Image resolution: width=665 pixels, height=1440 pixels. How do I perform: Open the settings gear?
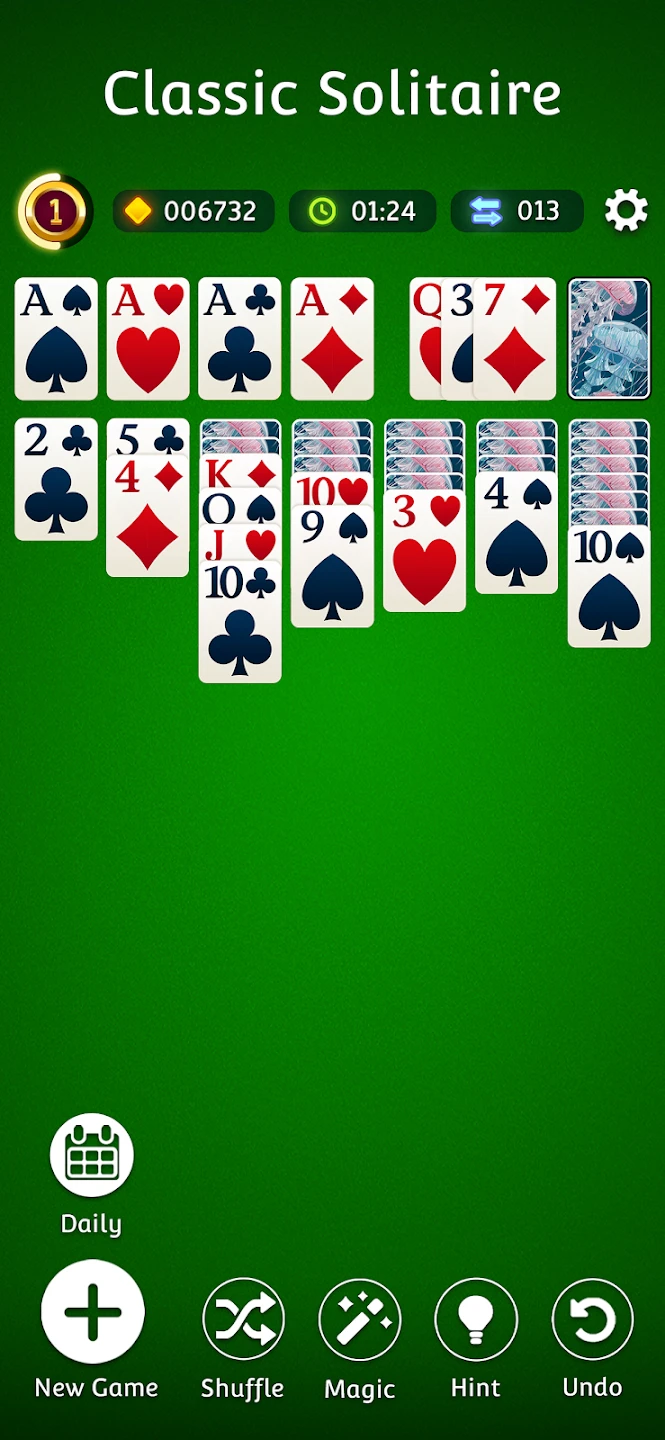pos(626,212)
